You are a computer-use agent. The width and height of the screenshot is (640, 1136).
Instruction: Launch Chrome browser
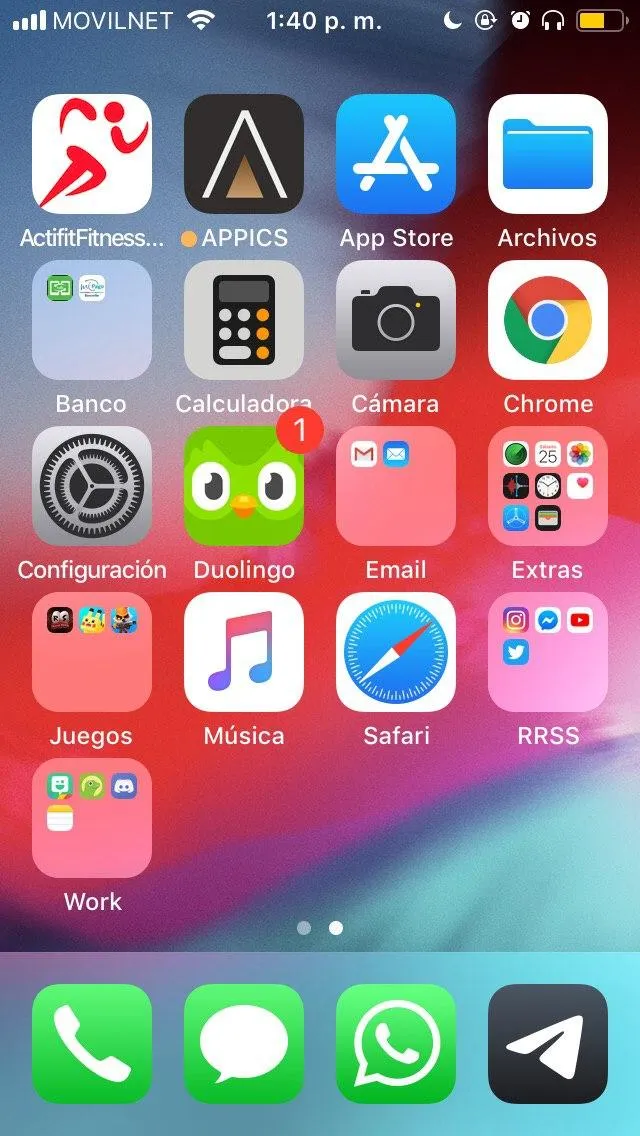coord(548,320)
